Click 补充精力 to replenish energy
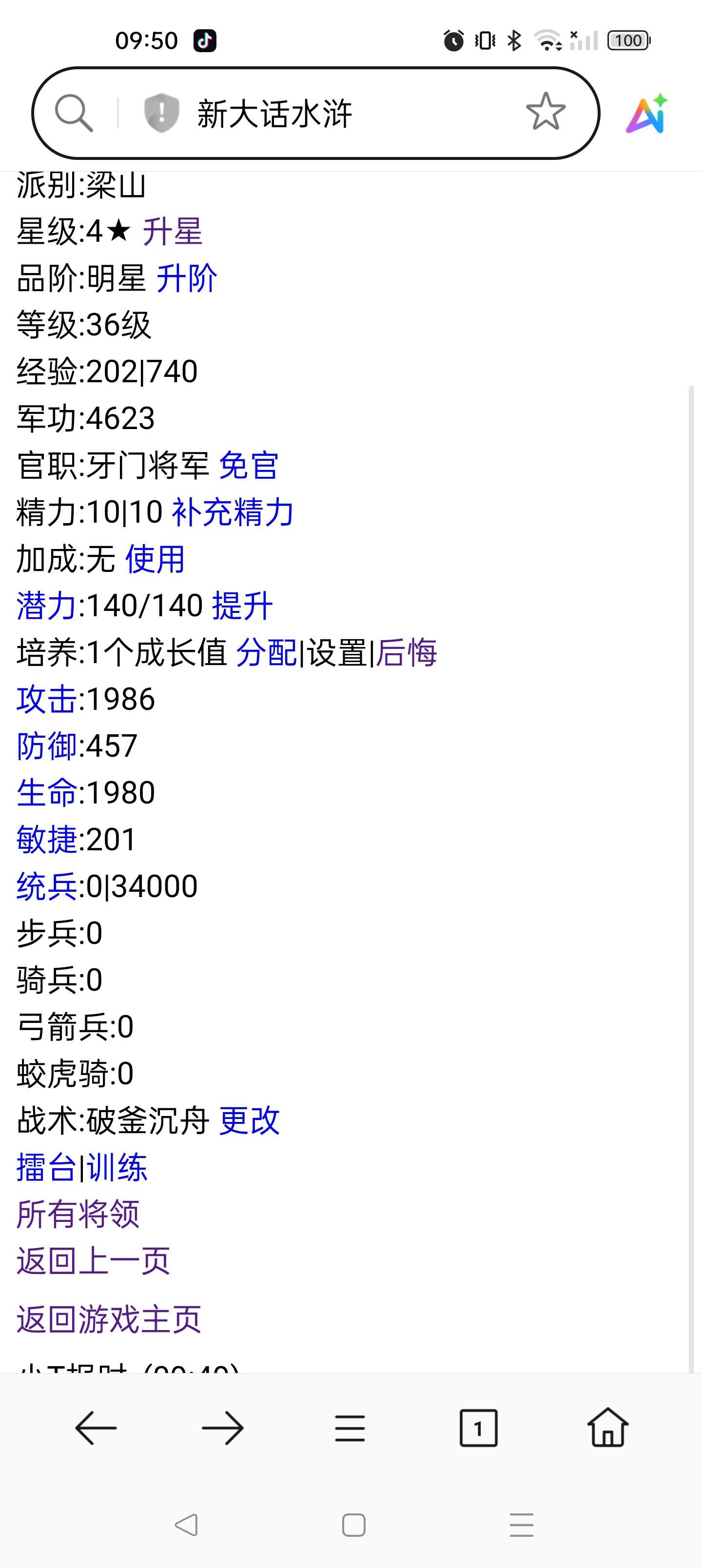The height and width of the screenshot is (1568, 702). [x=232, y=513]
